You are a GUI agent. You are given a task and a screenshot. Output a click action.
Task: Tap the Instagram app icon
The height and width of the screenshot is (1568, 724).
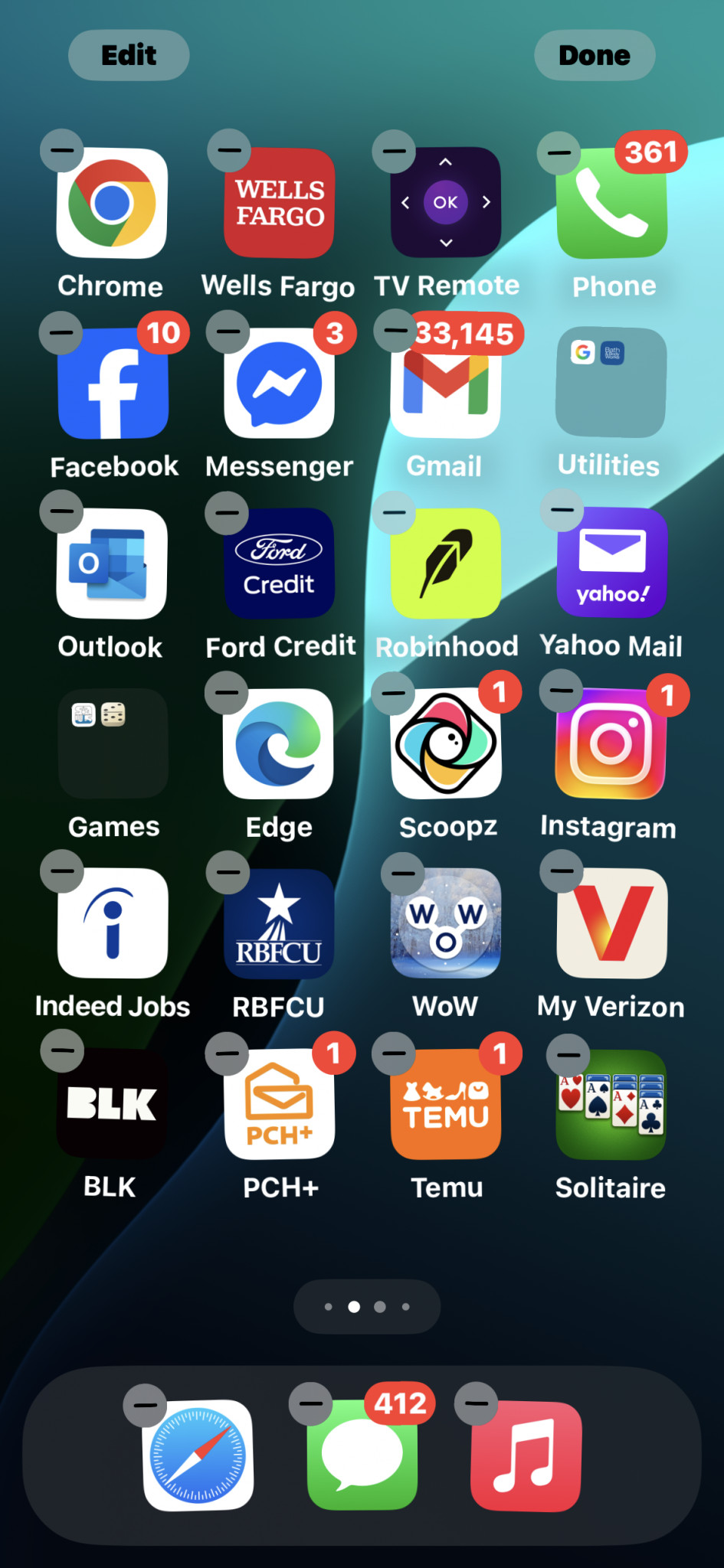[x=611, y=744]
